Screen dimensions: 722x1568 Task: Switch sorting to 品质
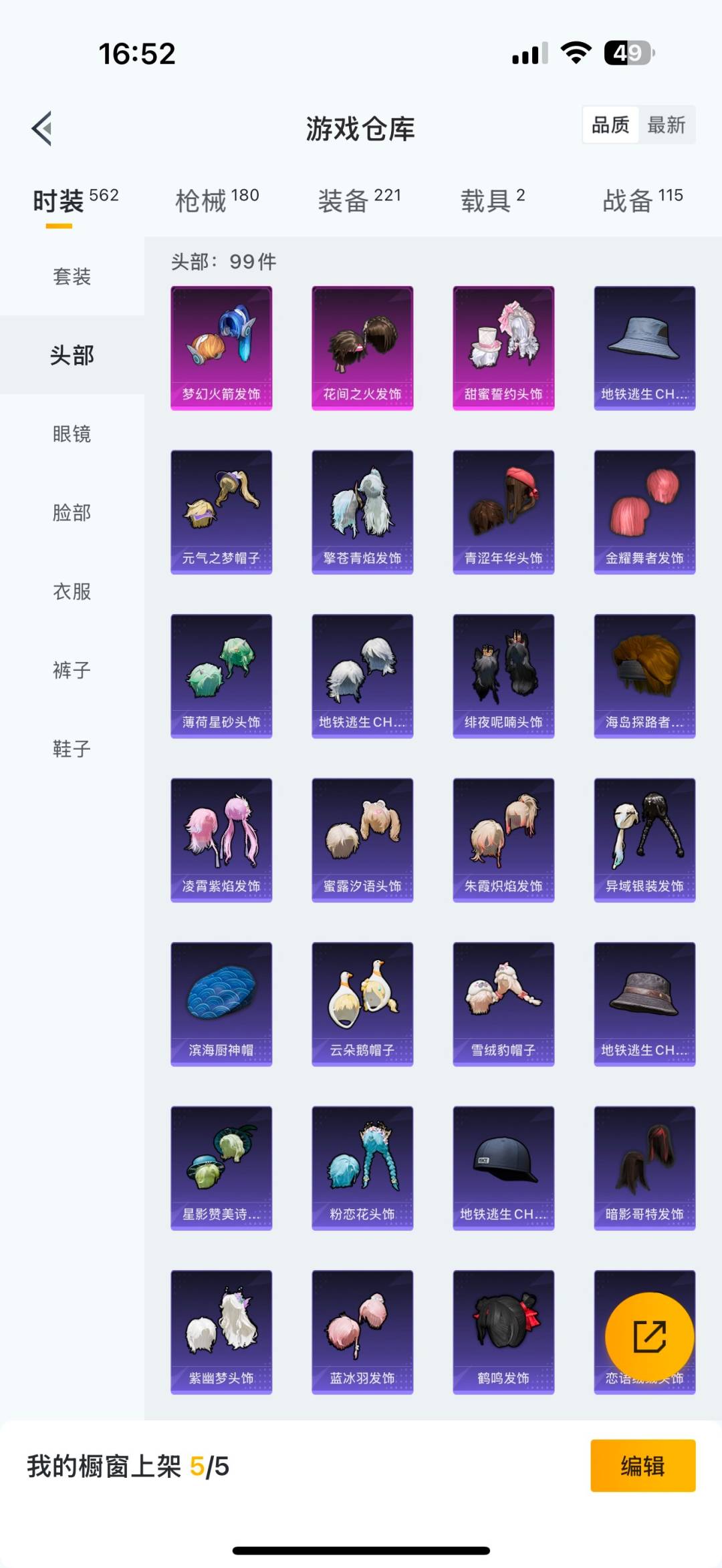click(609, 125)
